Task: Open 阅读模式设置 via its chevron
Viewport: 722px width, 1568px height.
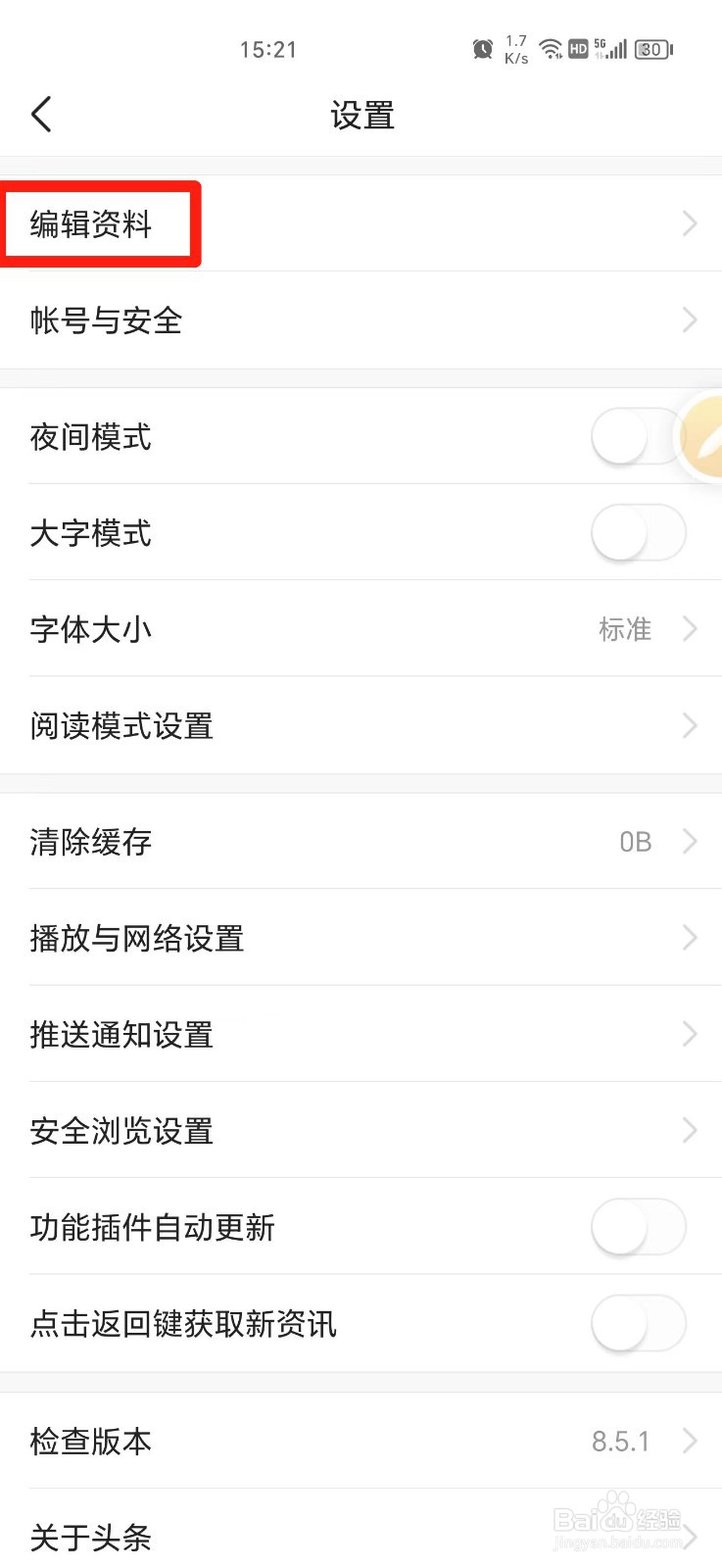Action: coord(689,725)
